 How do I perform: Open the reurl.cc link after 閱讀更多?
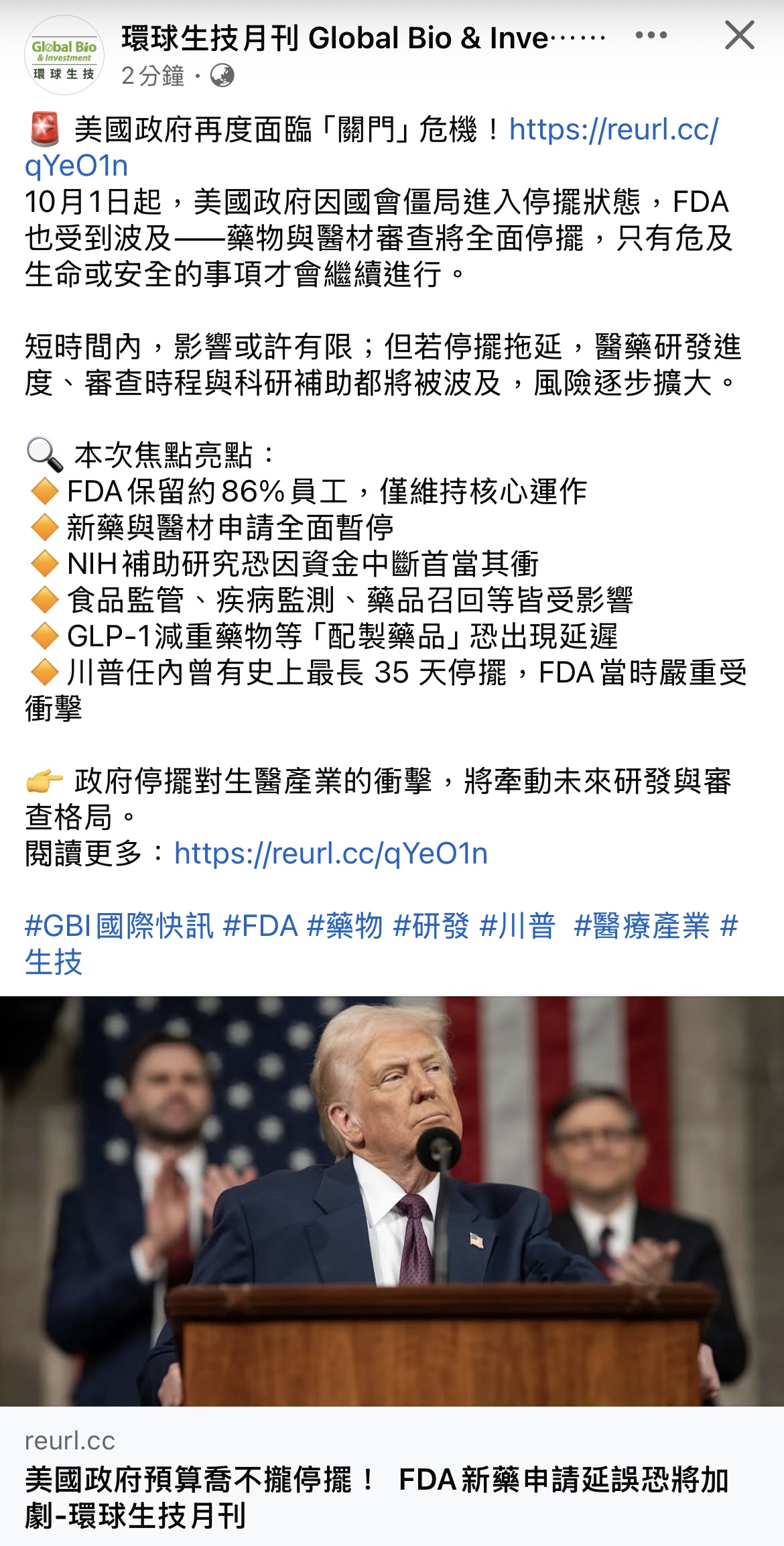point(330,853)
